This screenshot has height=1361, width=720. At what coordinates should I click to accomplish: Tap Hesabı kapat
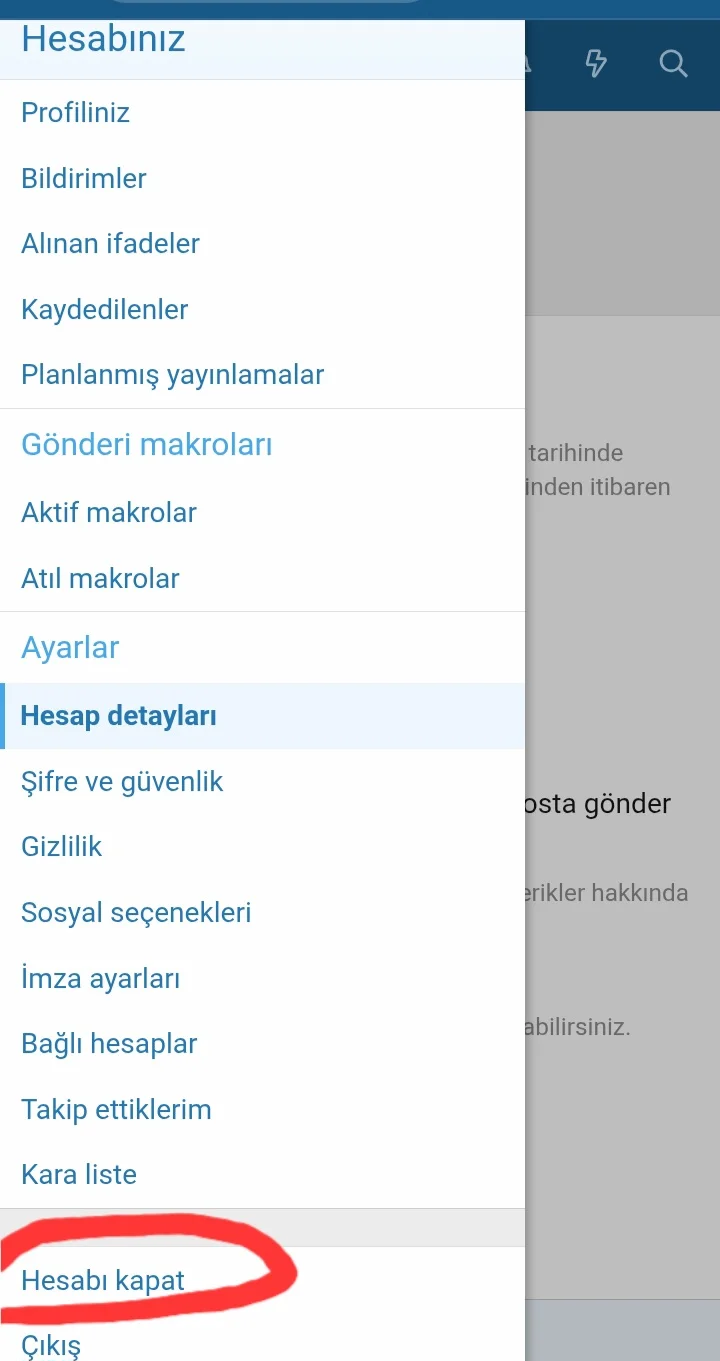(103, 1280)
